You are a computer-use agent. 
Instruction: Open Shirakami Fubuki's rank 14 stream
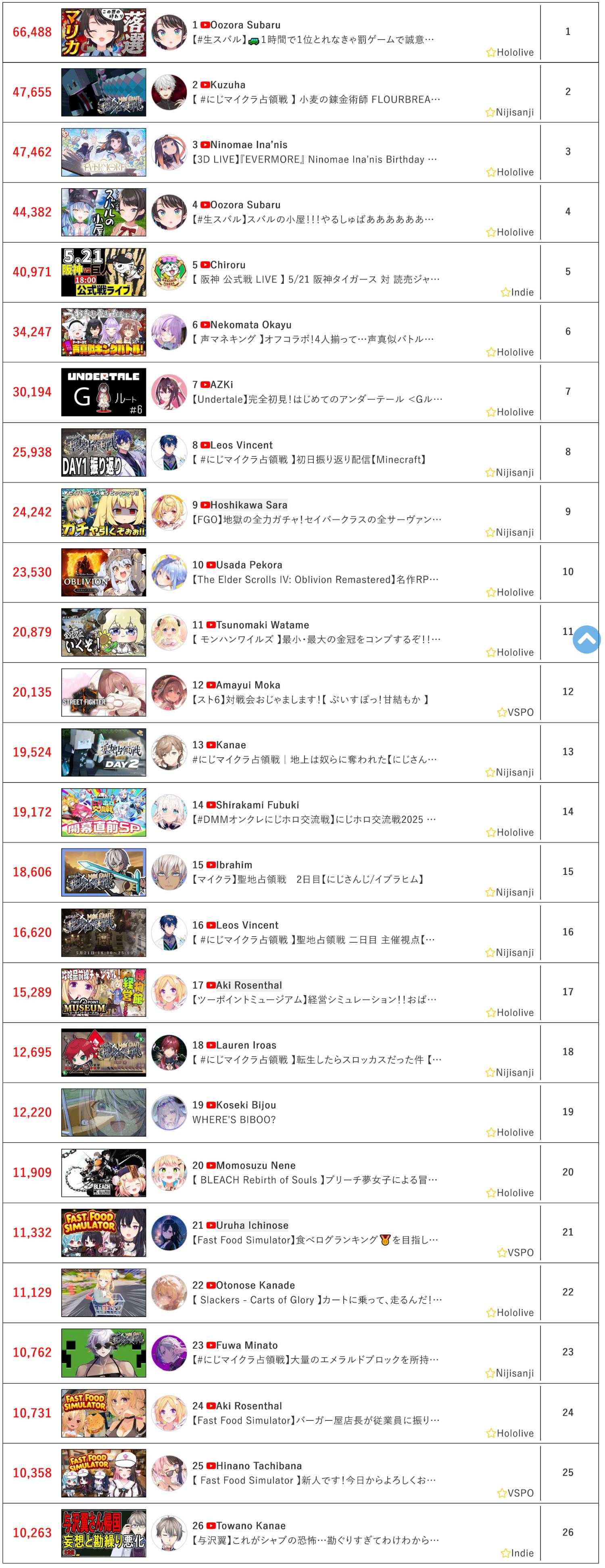pos(313,819)
